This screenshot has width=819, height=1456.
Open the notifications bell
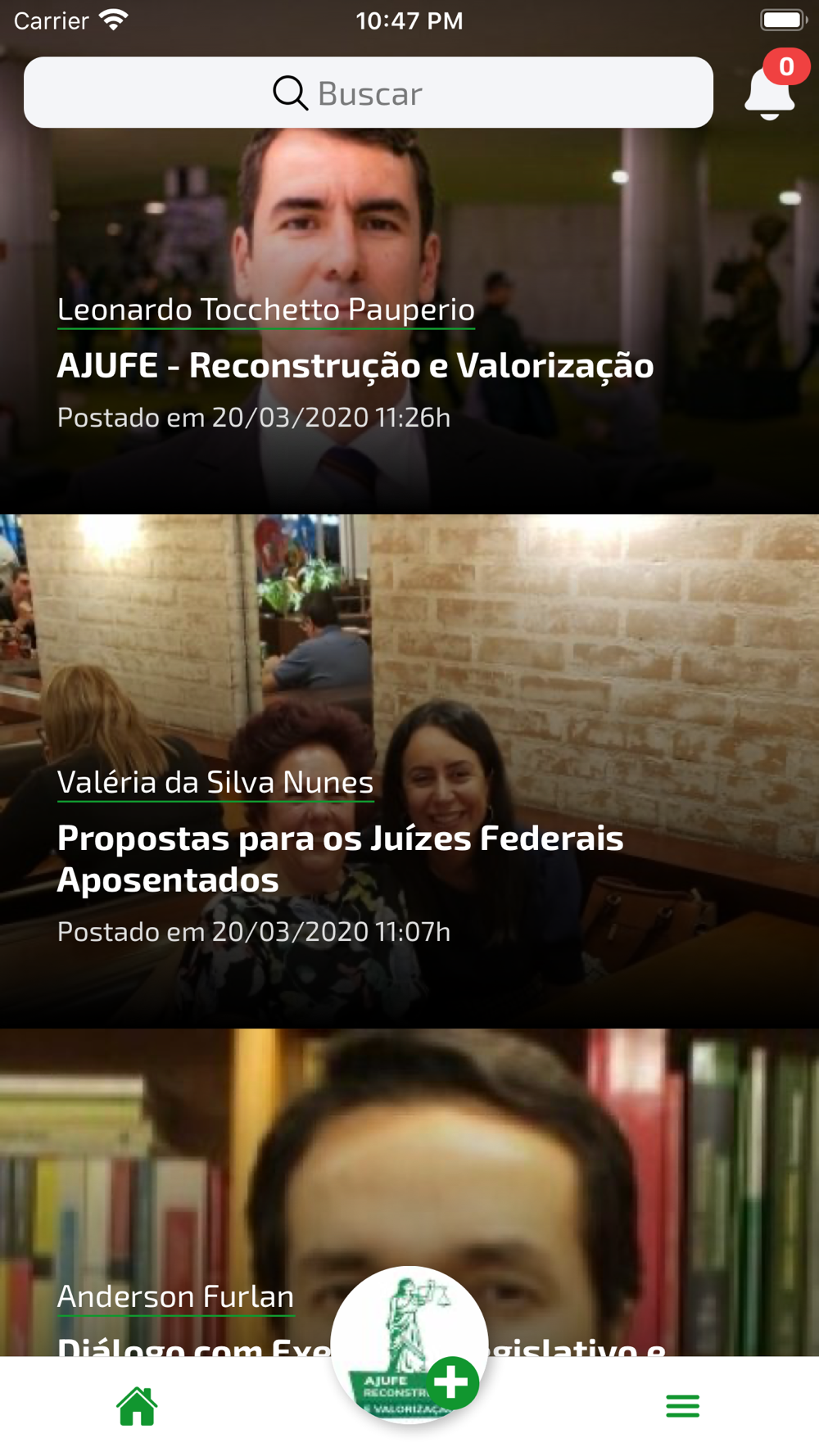click(770, 92)
